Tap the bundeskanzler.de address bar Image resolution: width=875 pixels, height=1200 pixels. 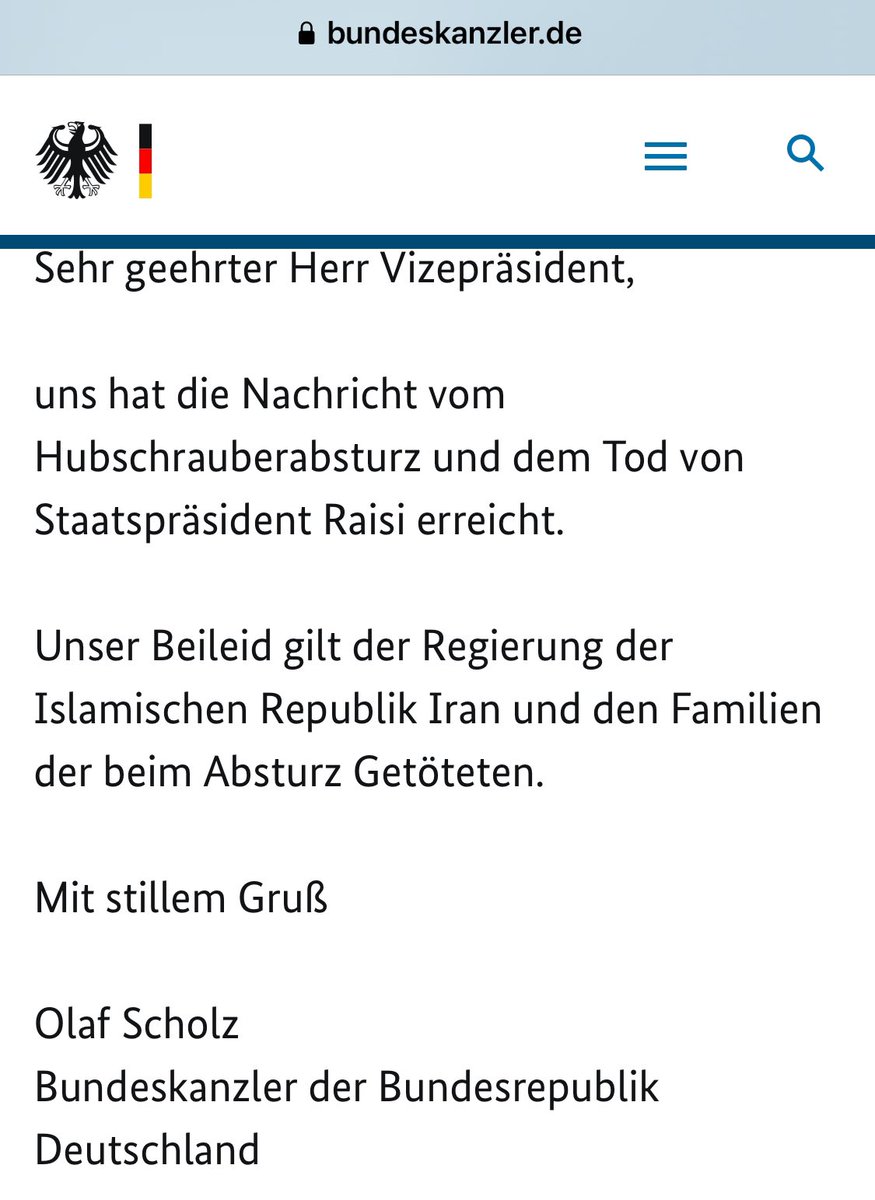440,34
